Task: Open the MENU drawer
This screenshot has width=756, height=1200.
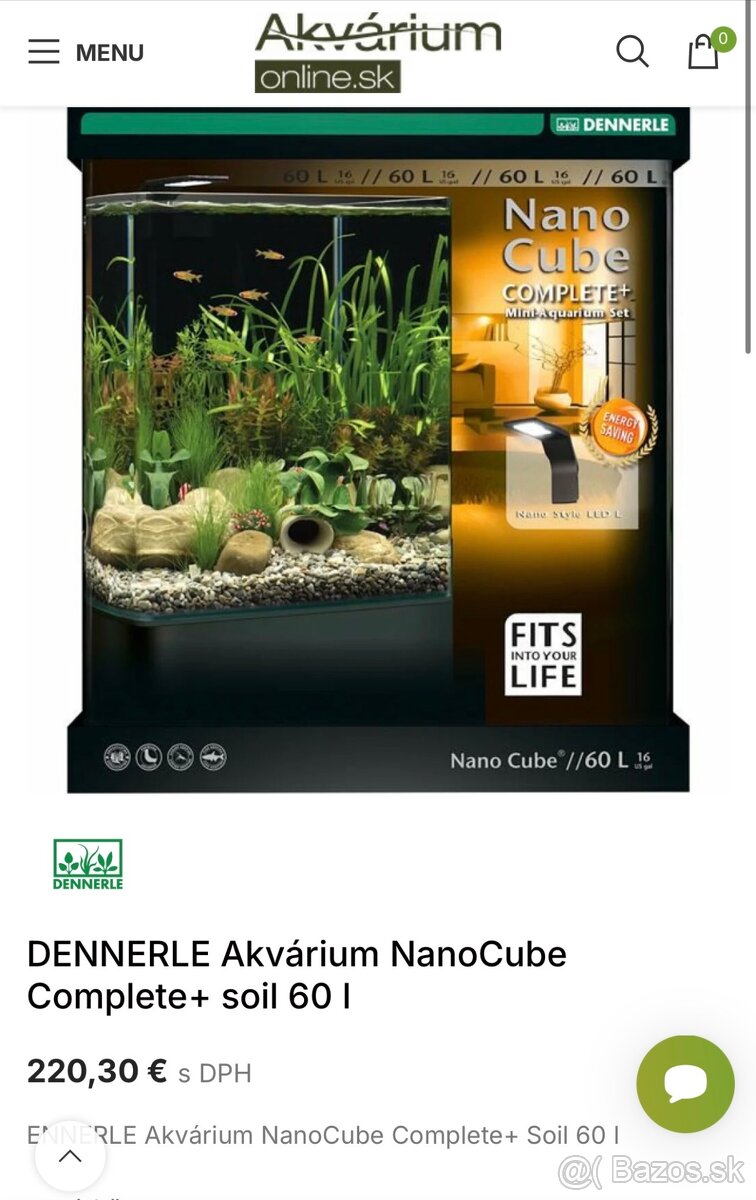Action: [85, 52]
